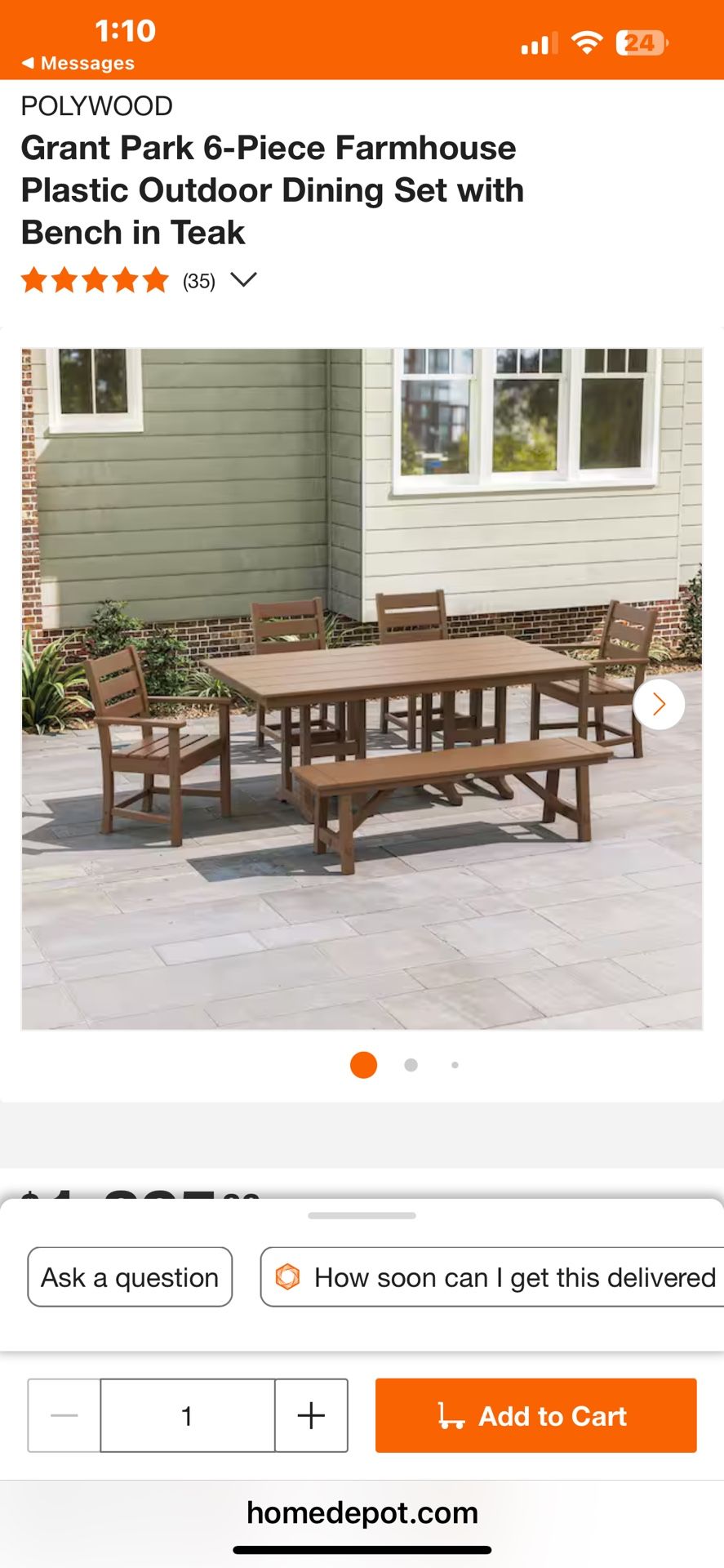Image resolution: width=724 pixels, height=1568 pixels.
Task: Select the first carousel pagination dot
Action: tap(362, 1065)
